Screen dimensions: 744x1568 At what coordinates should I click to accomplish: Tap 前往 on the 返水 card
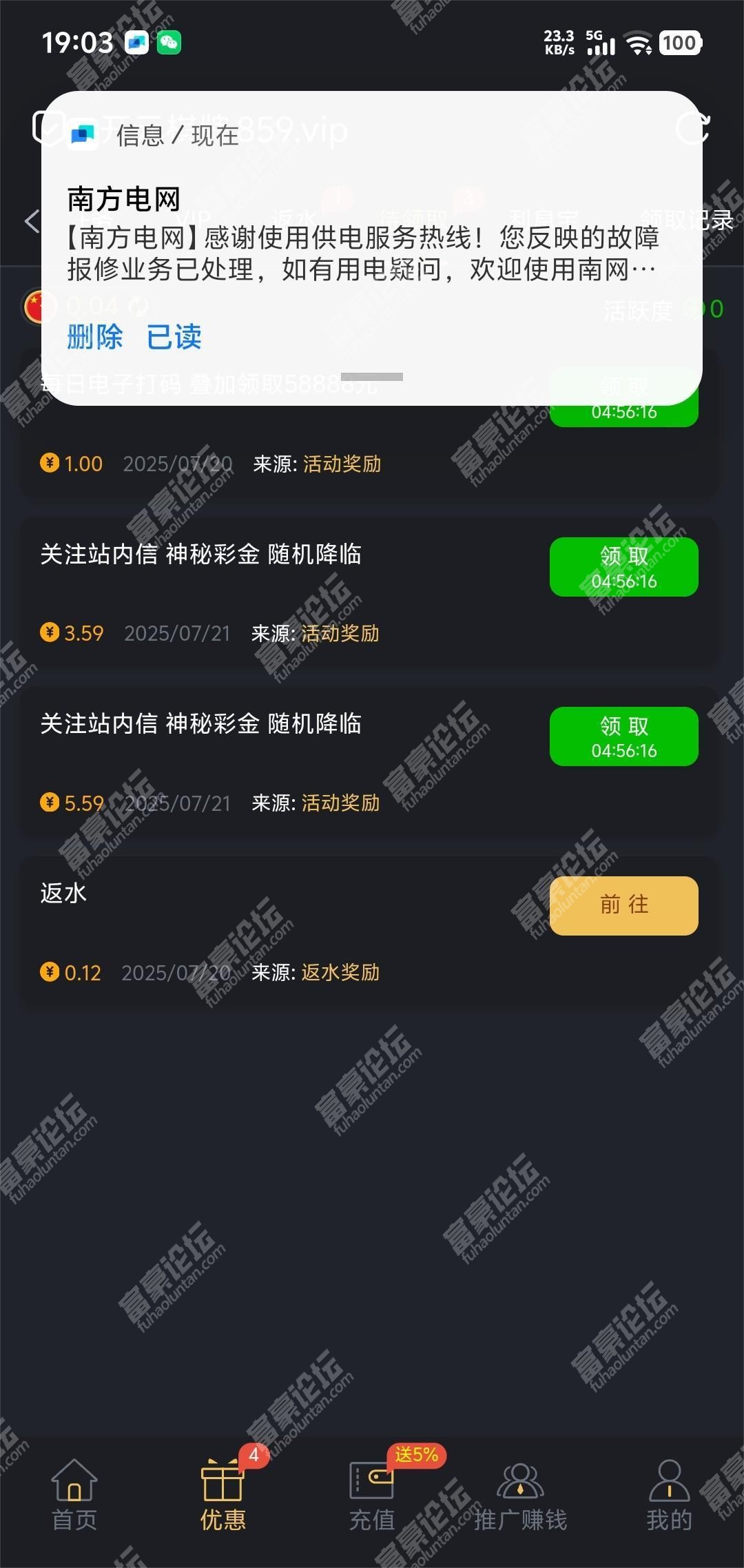(x=623, y=905)
